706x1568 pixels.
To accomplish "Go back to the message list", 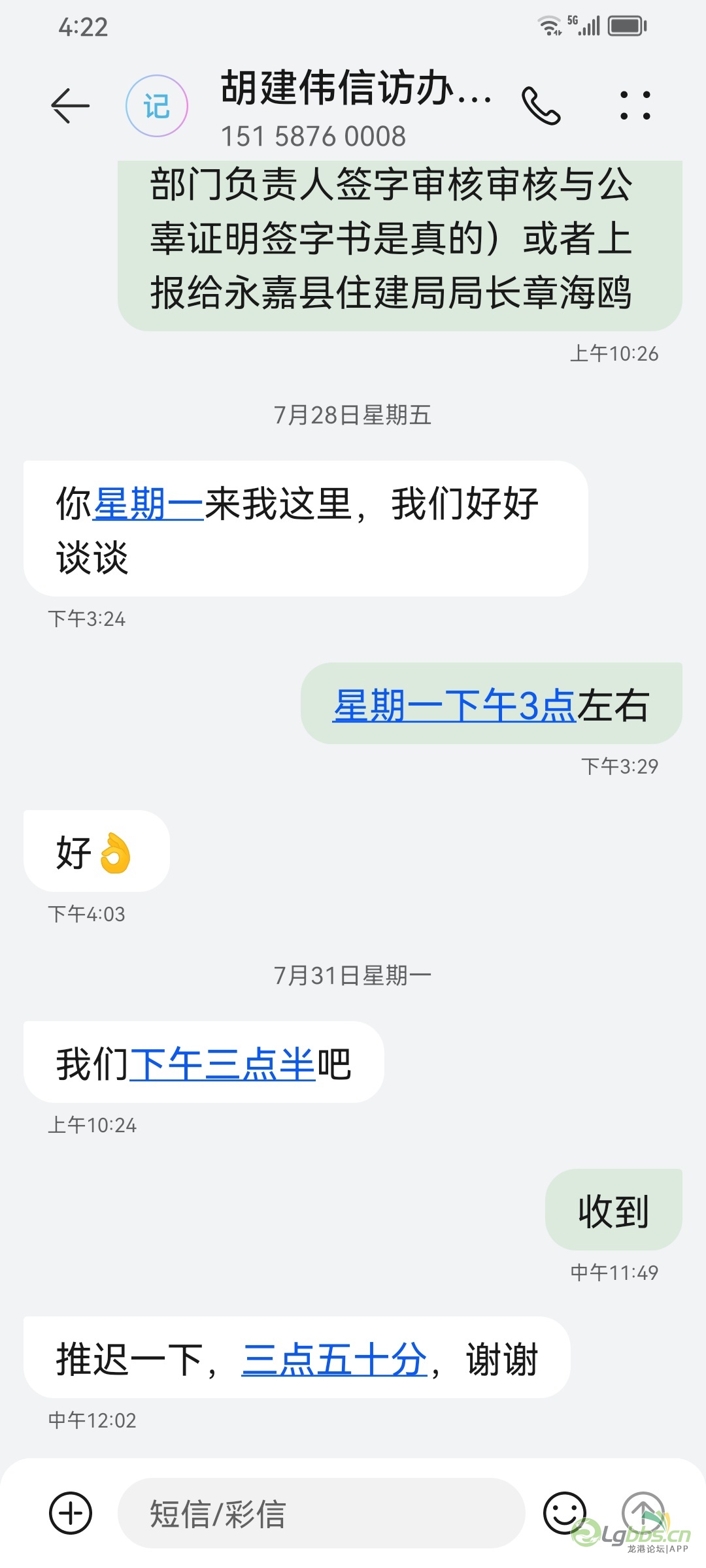I will coord(70,105).
